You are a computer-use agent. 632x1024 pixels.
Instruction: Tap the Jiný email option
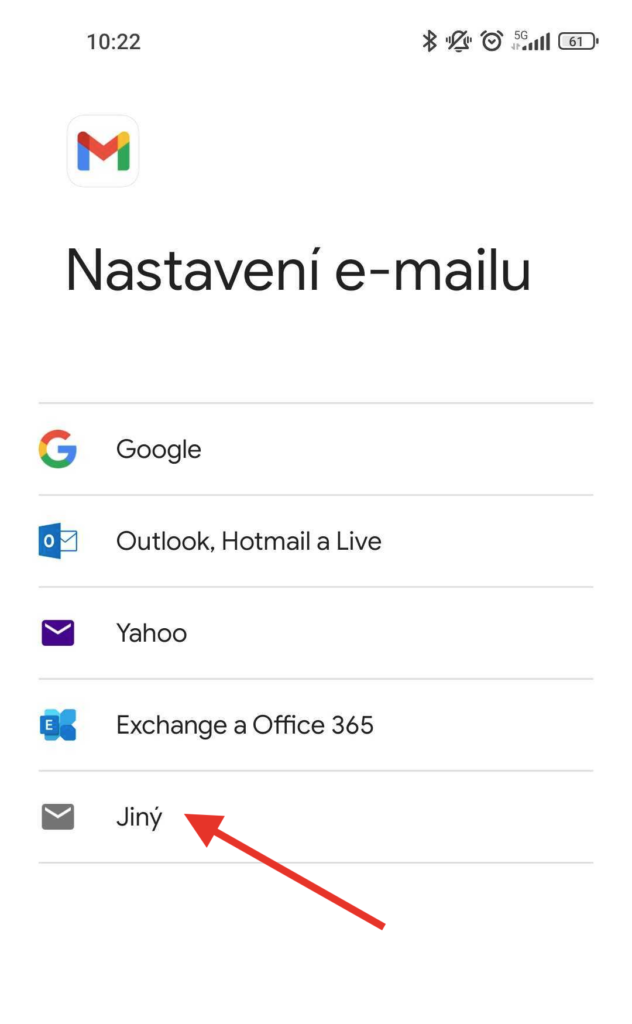pyautogui.click(x=315, y=817)
